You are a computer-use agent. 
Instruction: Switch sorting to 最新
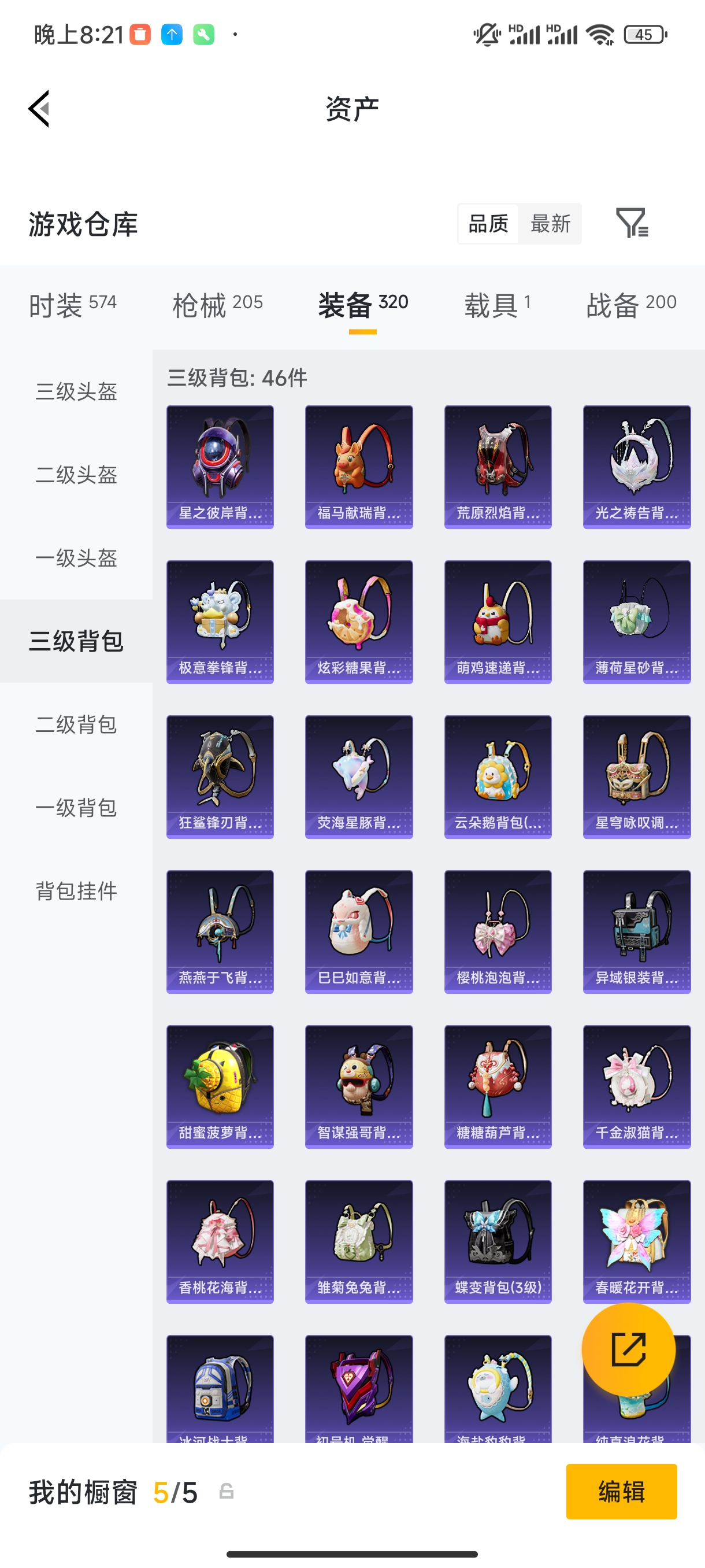click(x=550, y=223)
